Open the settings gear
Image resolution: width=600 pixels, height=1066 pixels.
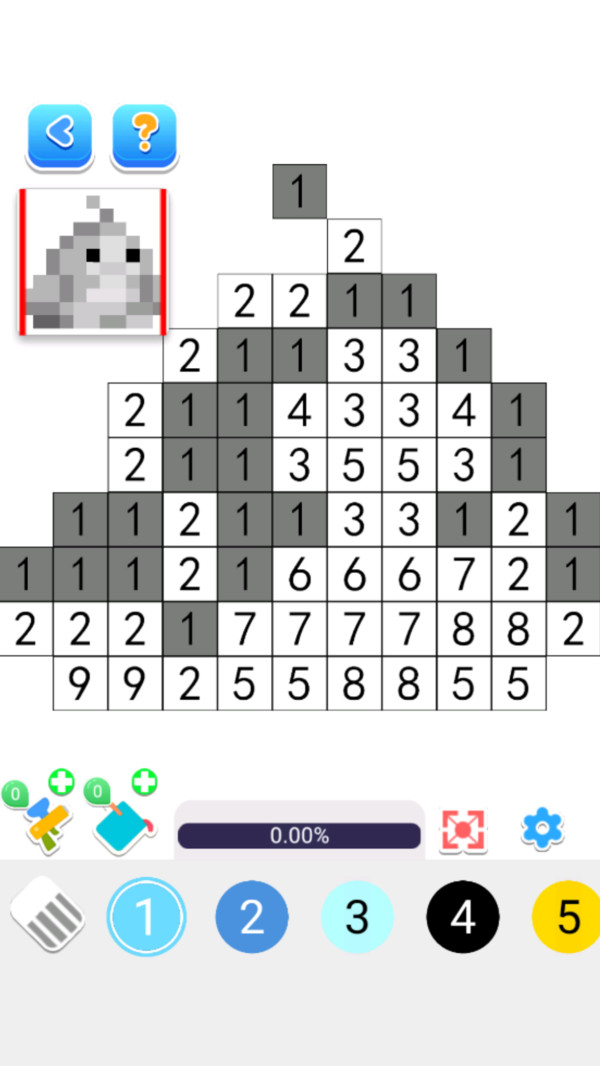click(x=543, y=829)
